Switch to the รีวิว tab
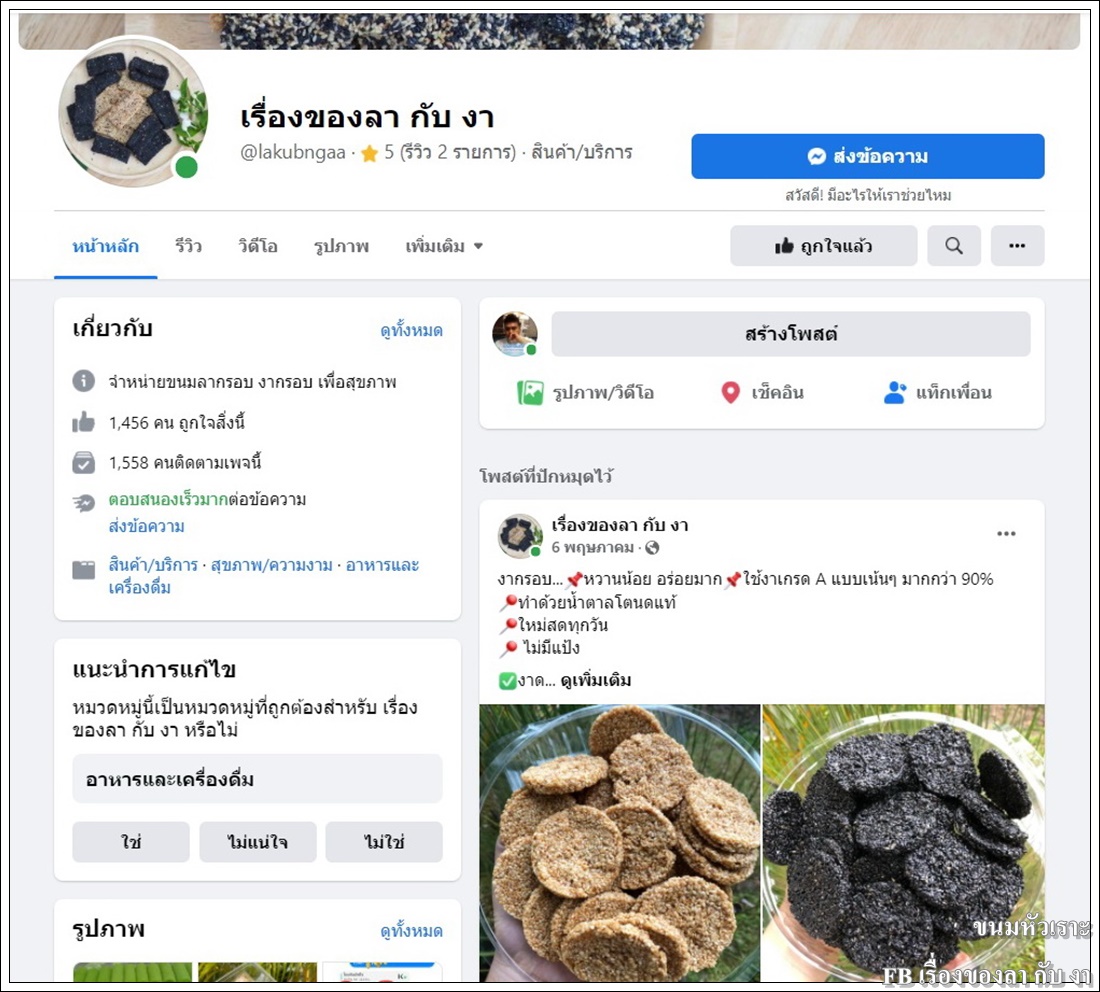This screenshot has height=992, width=1100. (188, 246)
